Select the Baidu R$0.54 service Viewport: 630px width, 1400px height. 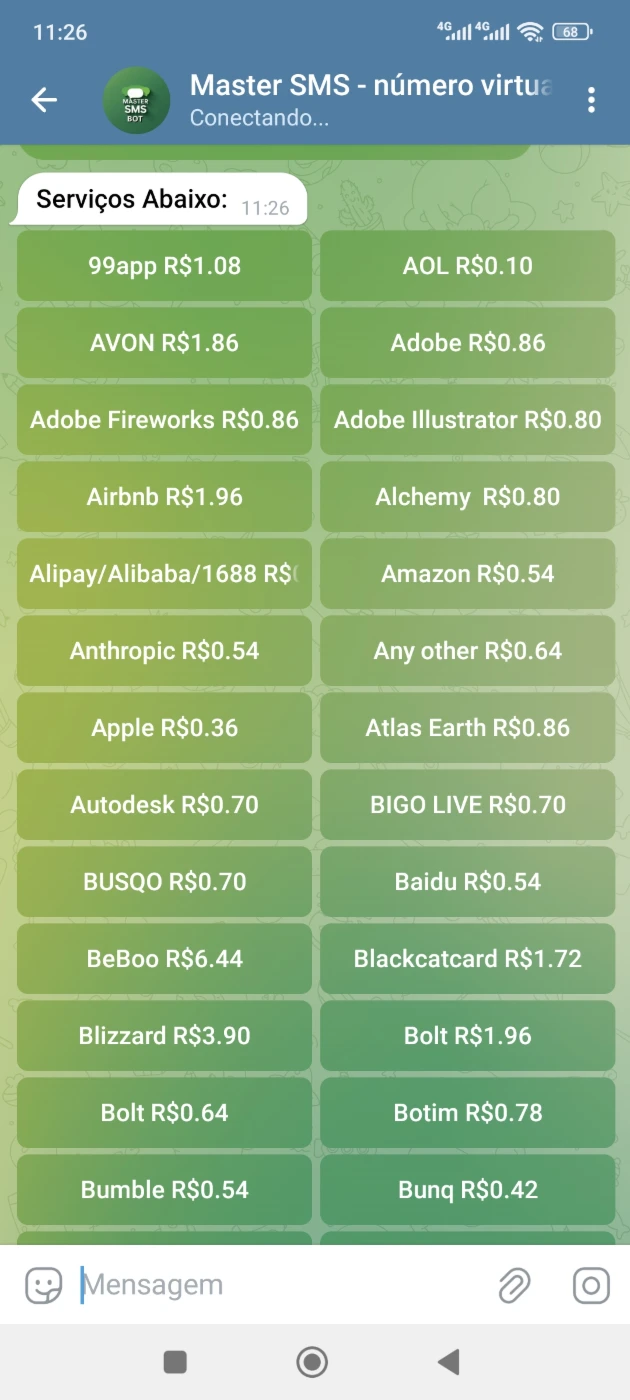[467, 882]
